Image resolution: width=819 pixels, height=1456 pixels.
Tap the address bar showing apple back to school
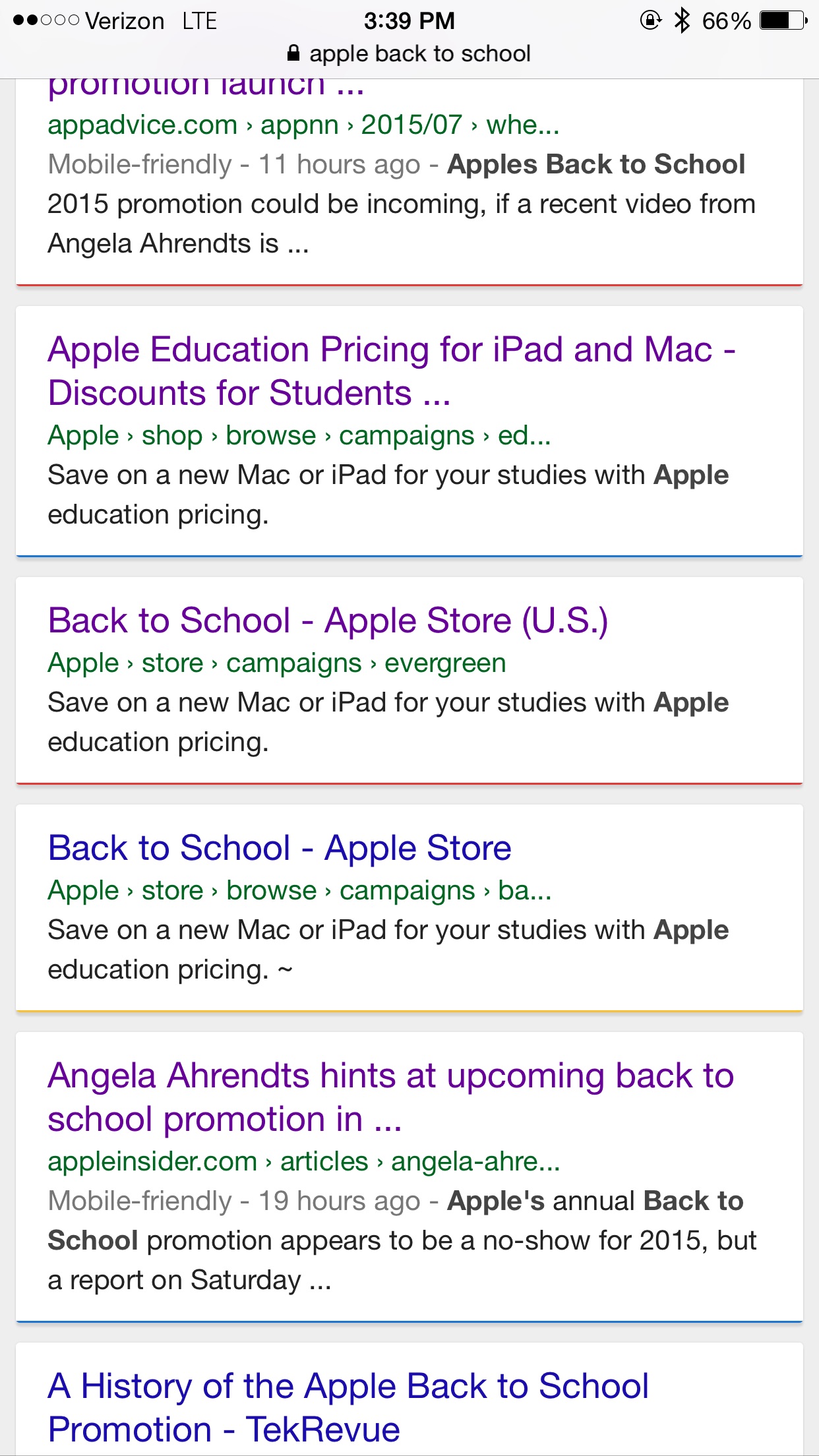pyautogui.click(x=409, y=54)
